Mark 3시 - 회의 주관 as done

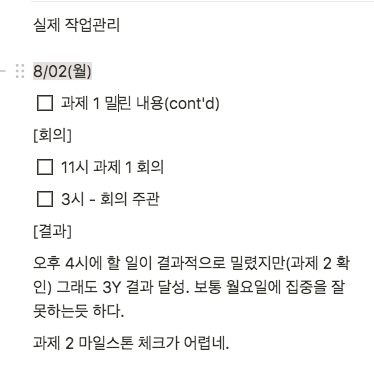click(45, 199)
